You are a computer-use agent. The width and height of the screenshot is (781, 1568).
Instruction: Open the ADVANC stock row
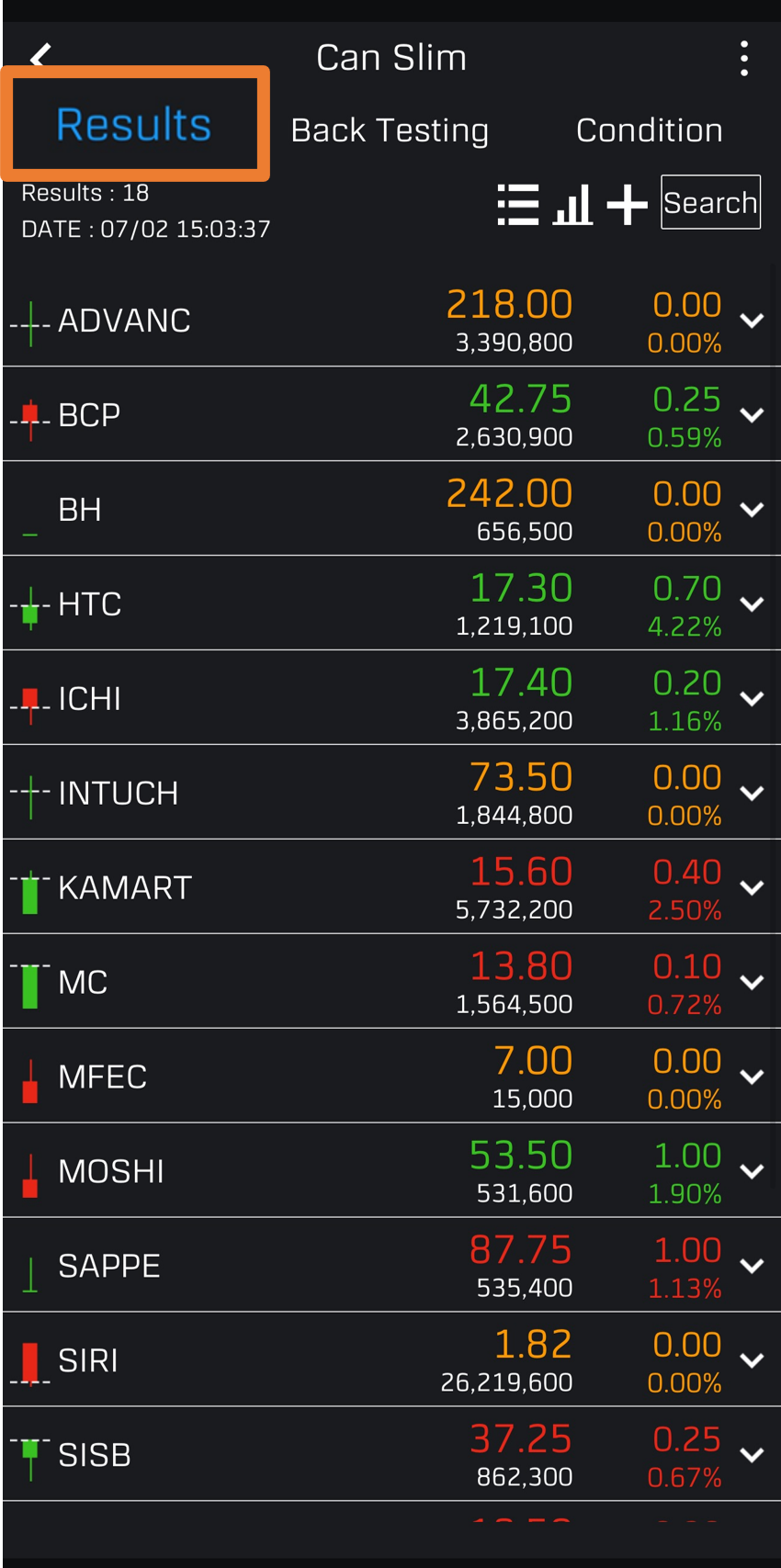click(125, 321)
